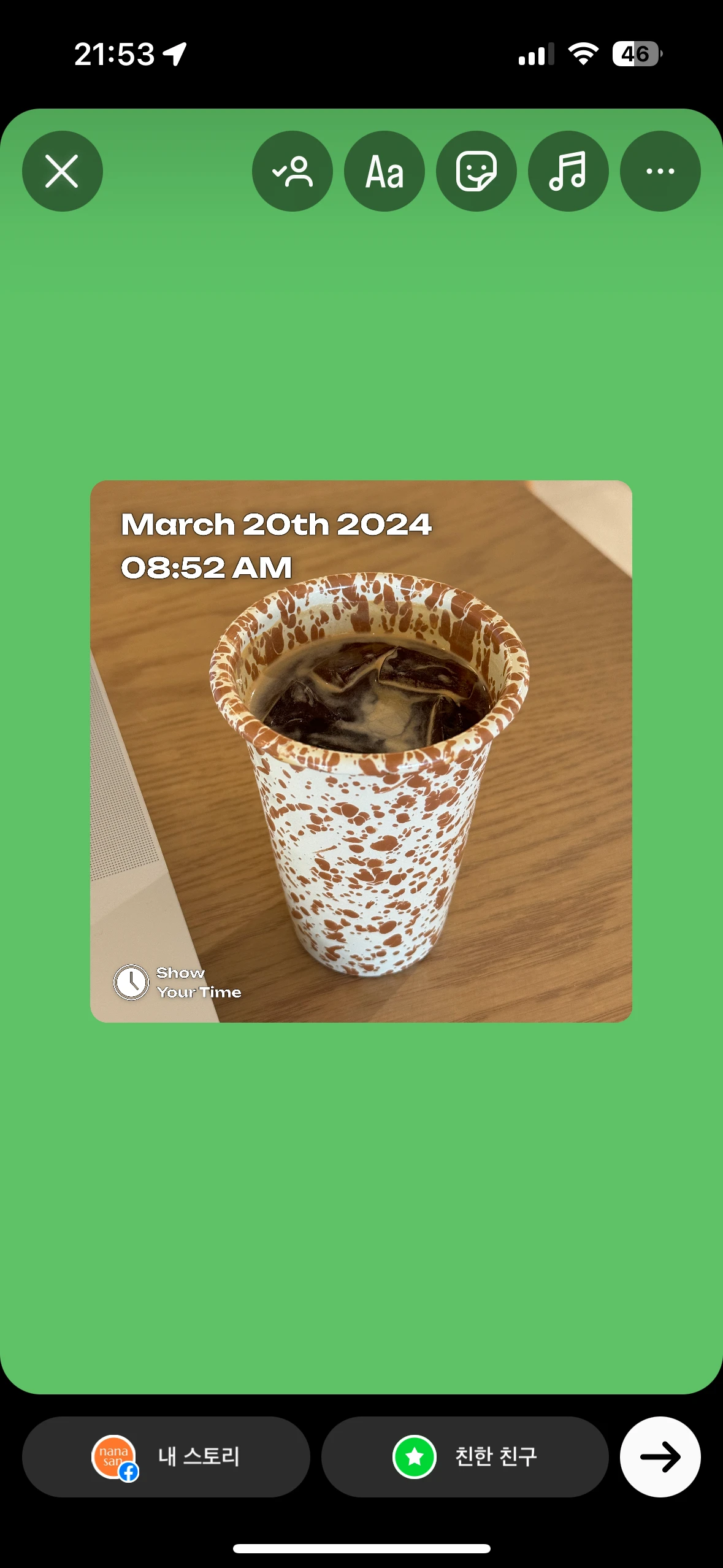This screenshot has width=723, height=1568.
Task: Open the sticker picker
Action: click(x=476, y=171)
